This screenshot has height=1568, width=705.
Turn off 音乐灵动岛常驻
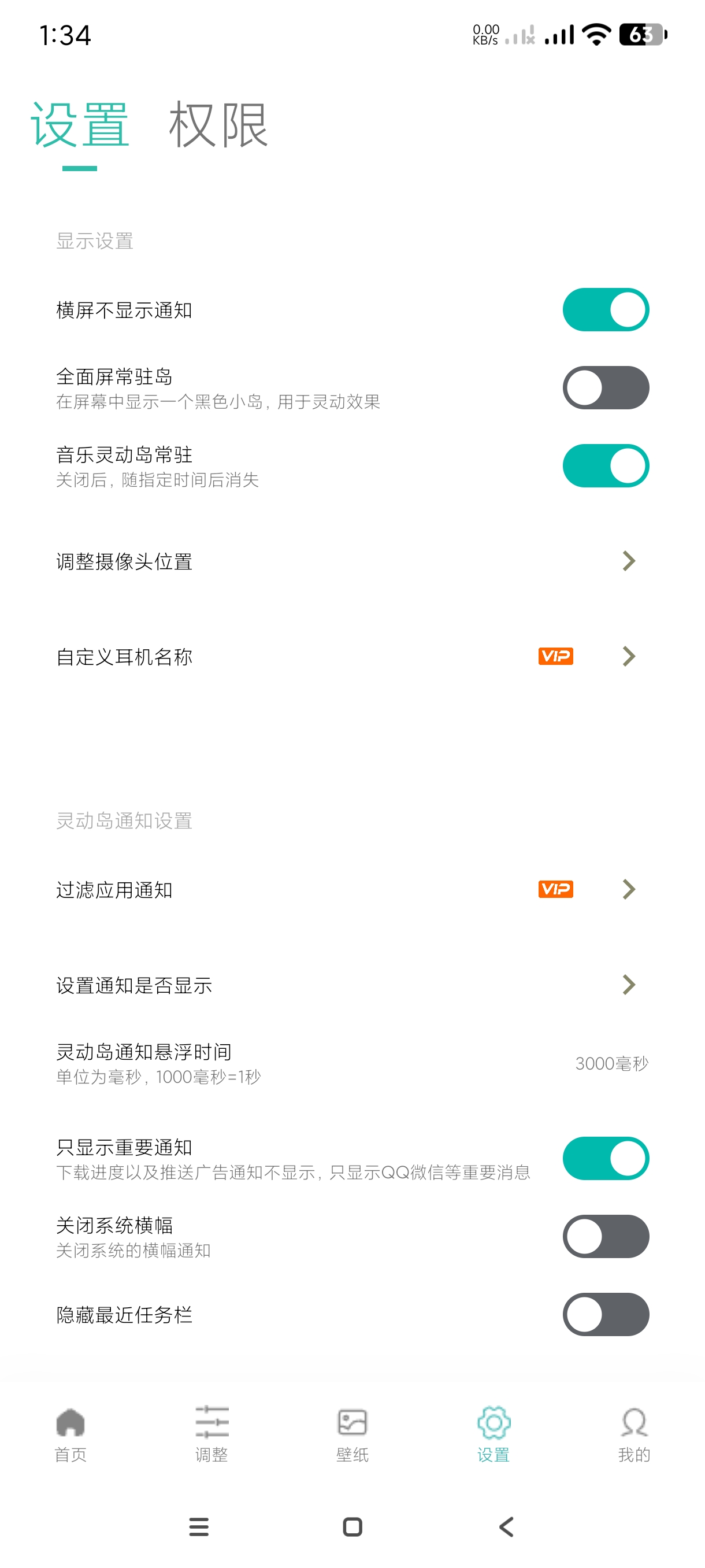(x=605, y=465)
